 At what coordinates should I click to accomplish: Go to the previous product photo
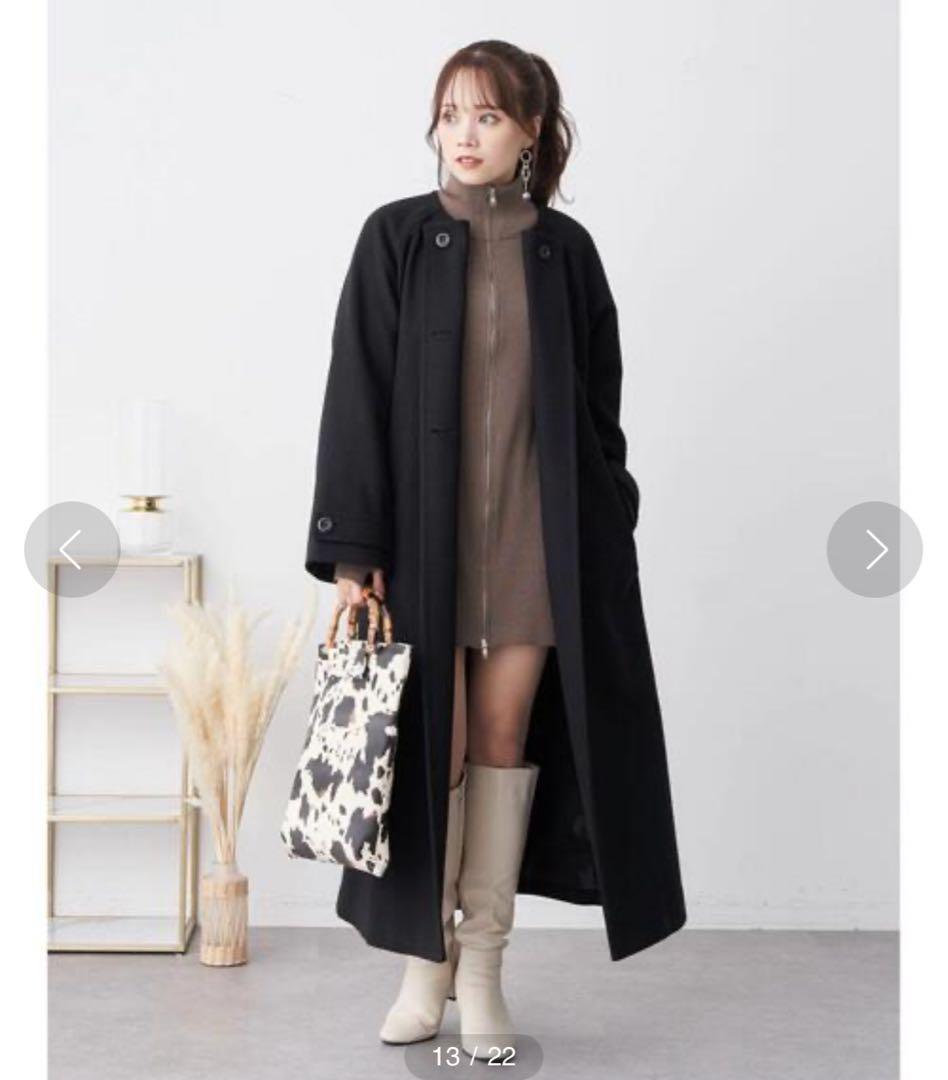pos(72,549)
